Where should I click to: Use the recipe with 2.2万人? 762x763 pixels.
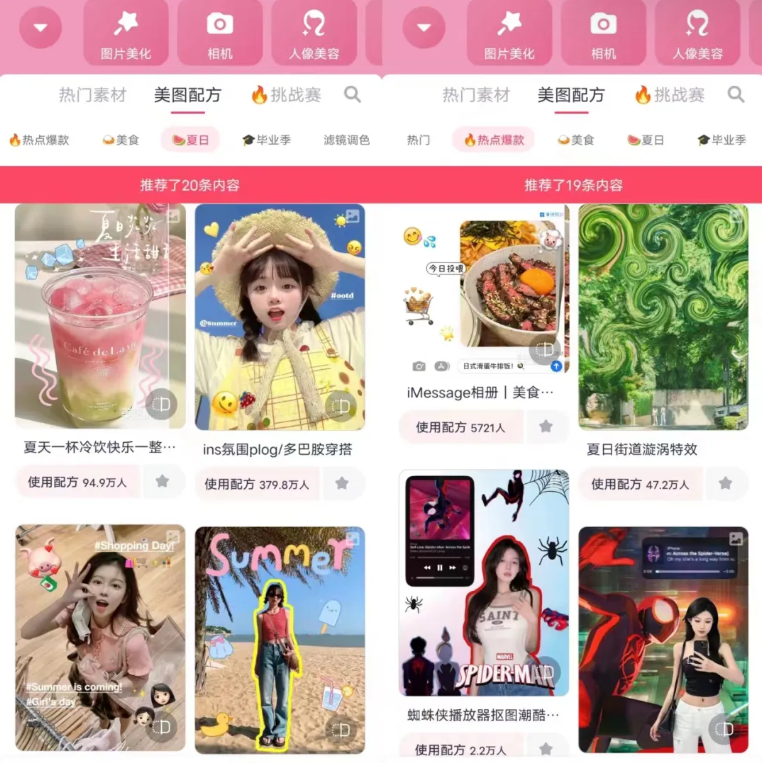pyautogui.click(x=461, y=749)
